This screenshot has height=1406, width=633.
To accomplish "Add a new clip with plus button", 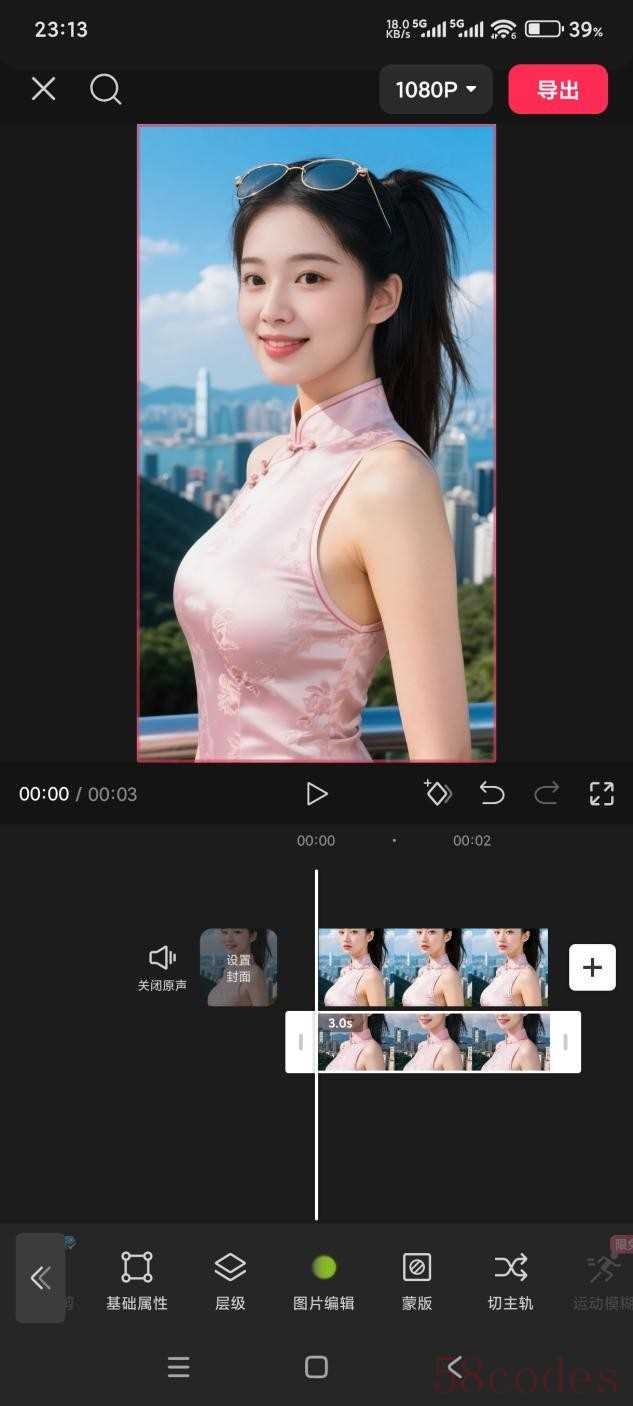I will click(x=592, y=967).
